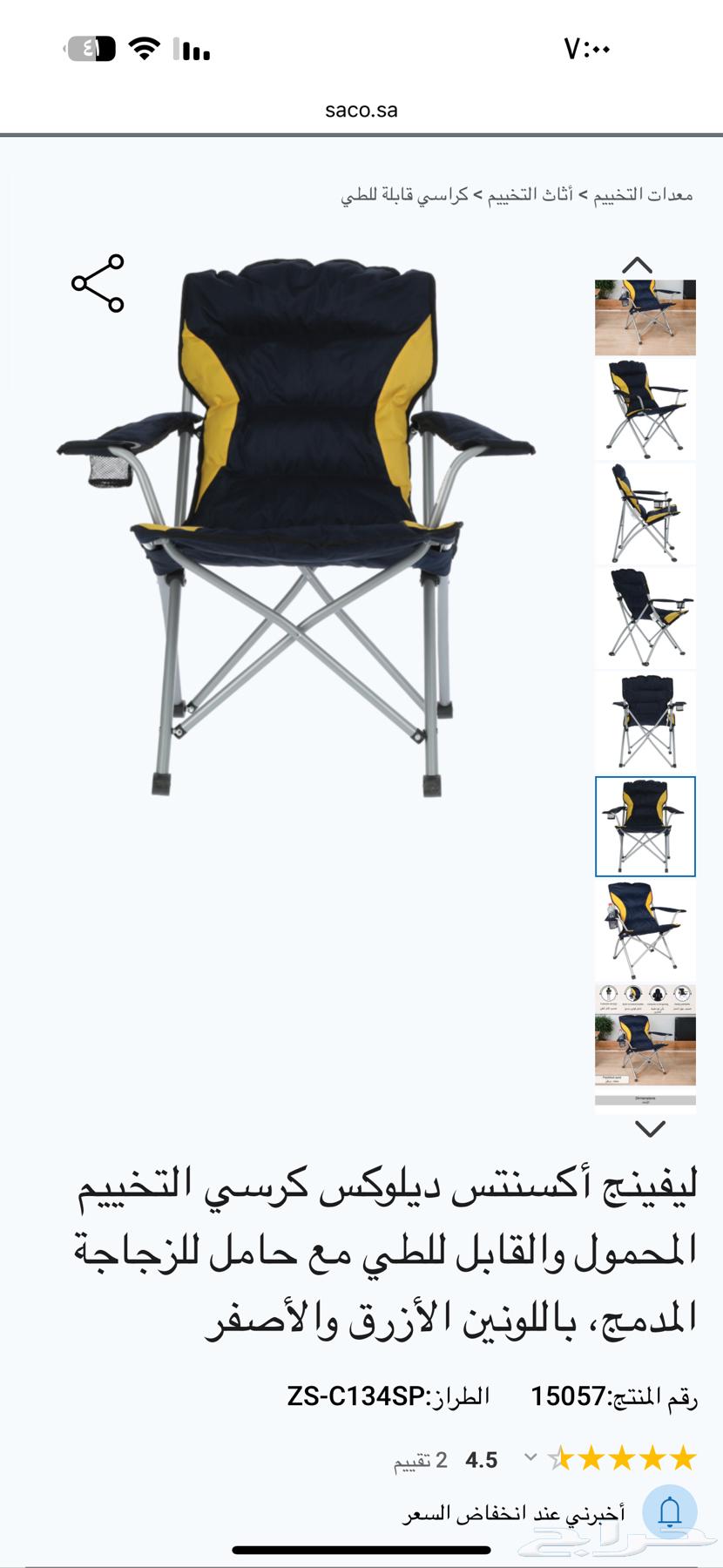Expand the 4.5 rating breakdown chevron
The width and height of the screenshot is (723, 1568).
[530, 1456]
